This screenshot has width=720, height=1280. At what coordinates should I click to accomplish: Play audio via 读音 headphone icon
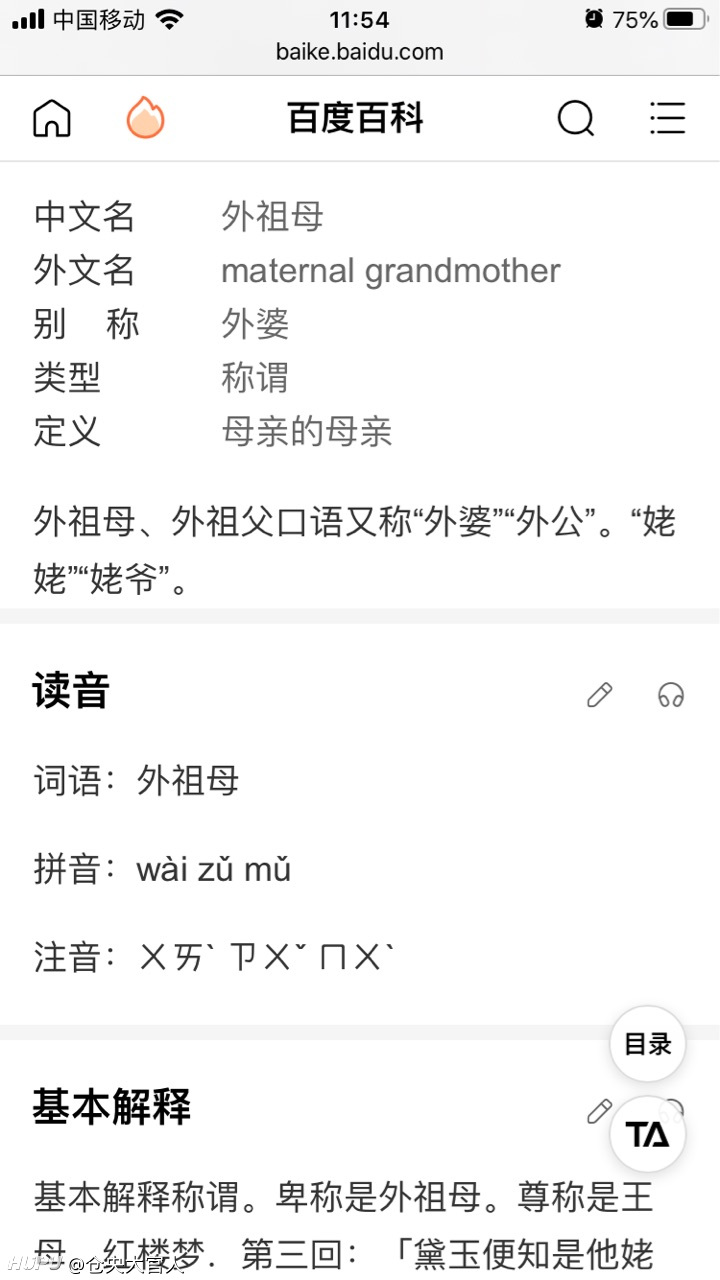click(671, 695)
